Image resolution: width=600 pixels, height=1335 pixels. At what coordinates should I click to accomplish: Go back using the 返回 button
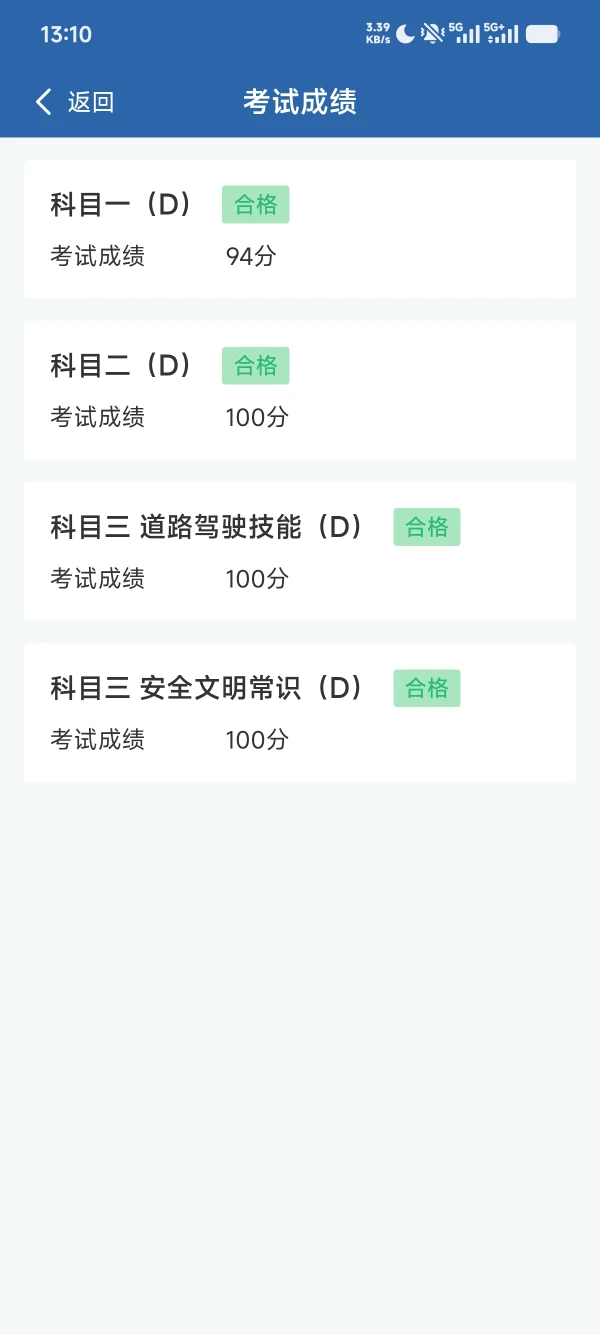[x=75, y=102]
